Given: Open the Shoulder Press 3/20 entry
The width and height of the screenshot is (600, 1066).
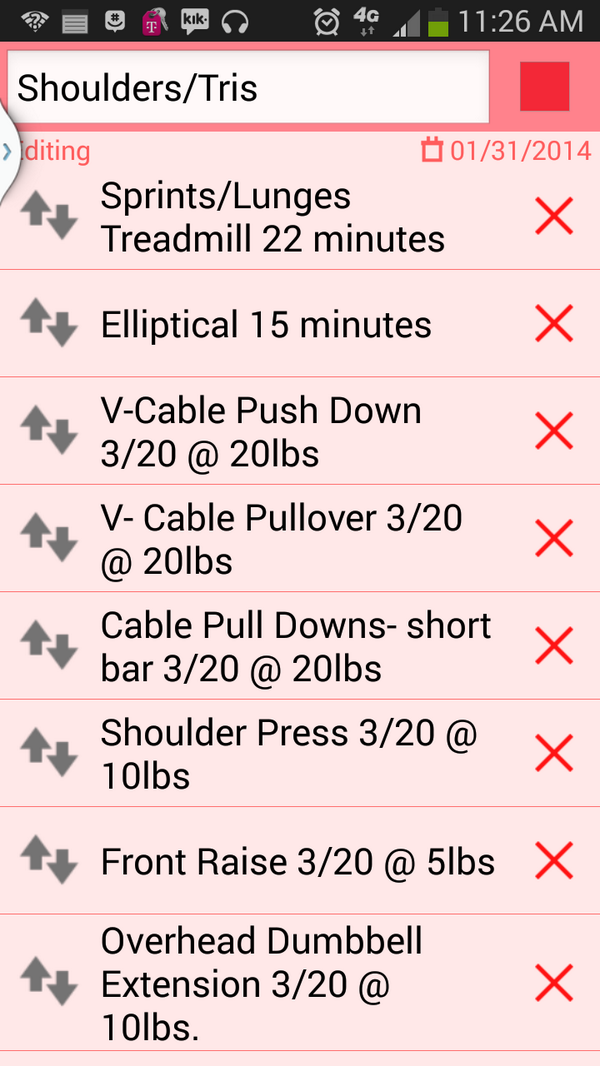Looking at the screenshot, I should [x=290, y=754].
